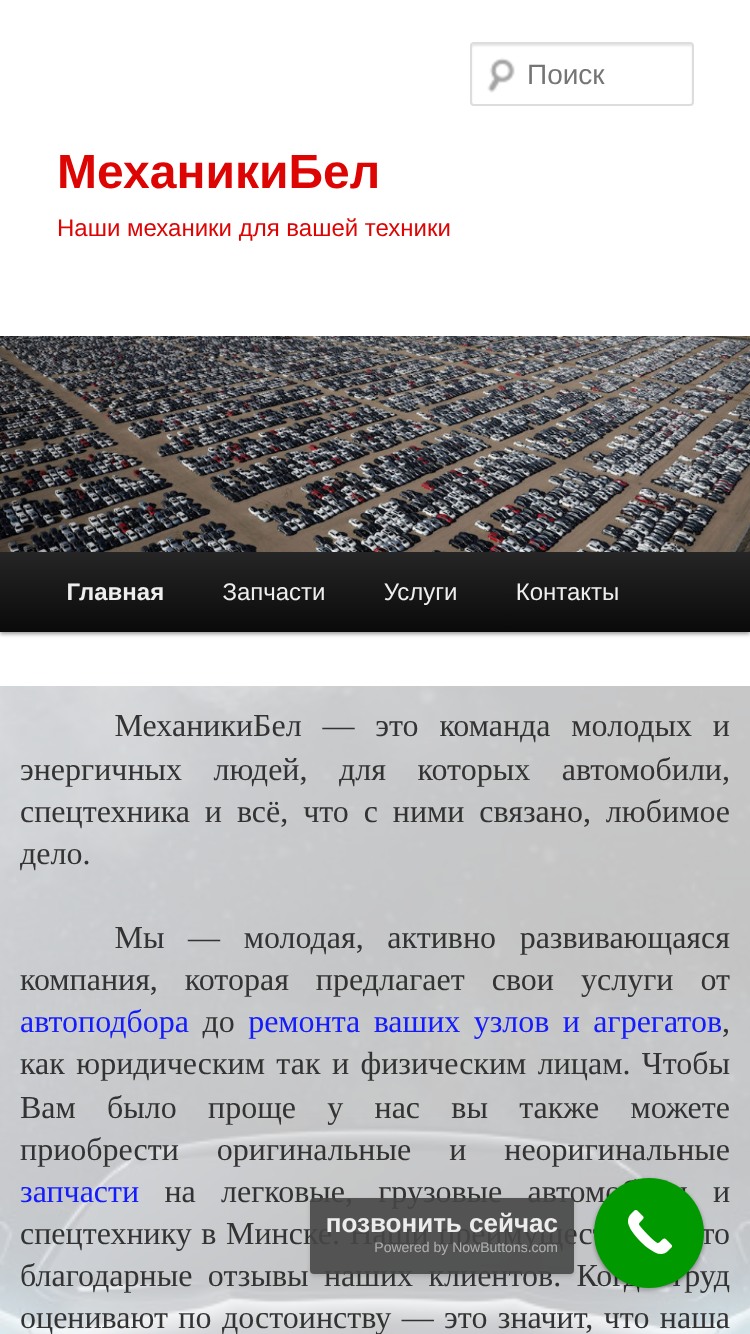Go to the Главная menu item
This screenshot has height=1334, width=750.
point(115,592)
